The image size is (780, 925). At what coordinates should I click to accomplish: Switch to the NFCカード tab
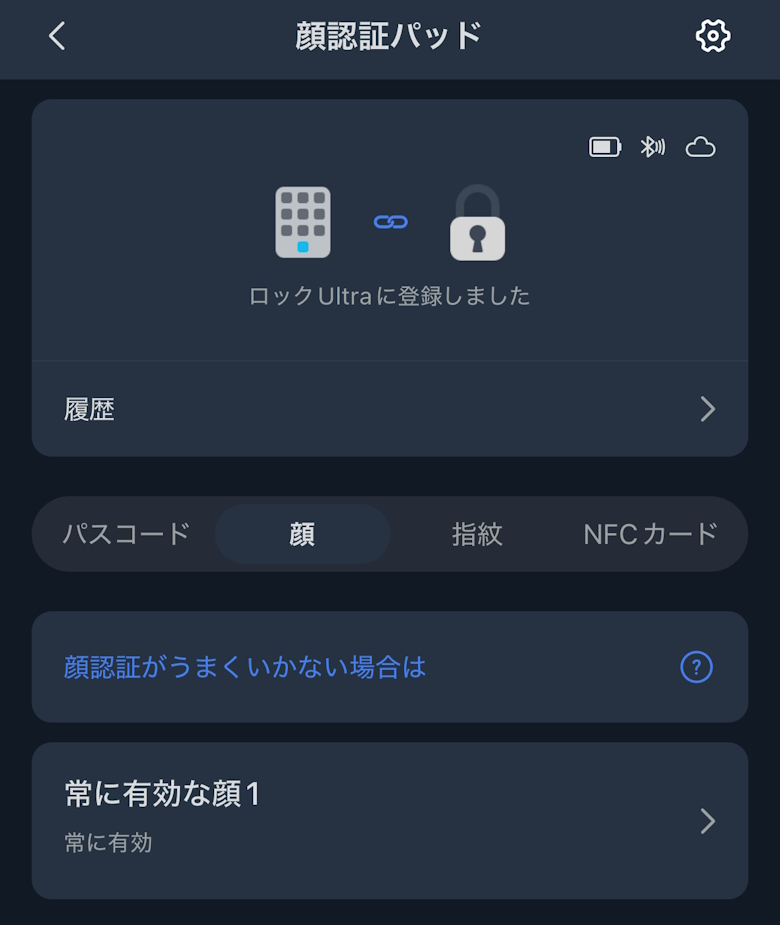coord(650,534)
